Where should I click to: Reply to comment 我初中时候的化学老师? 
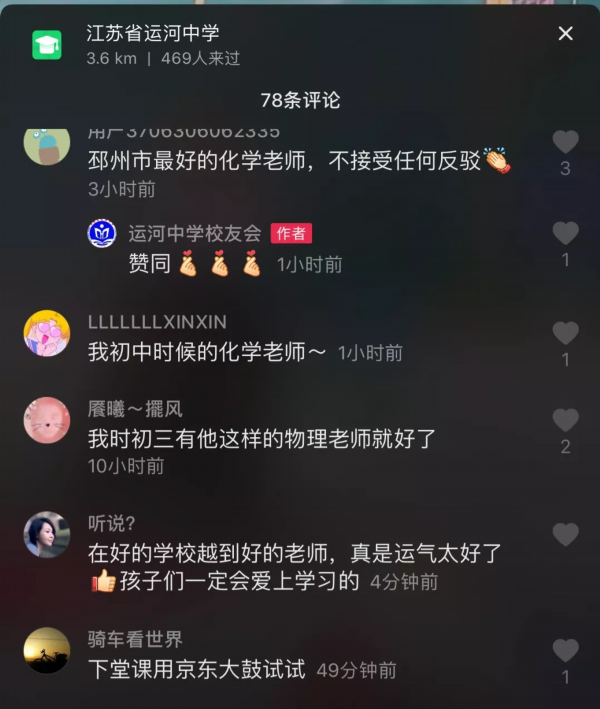click(207, 352)
